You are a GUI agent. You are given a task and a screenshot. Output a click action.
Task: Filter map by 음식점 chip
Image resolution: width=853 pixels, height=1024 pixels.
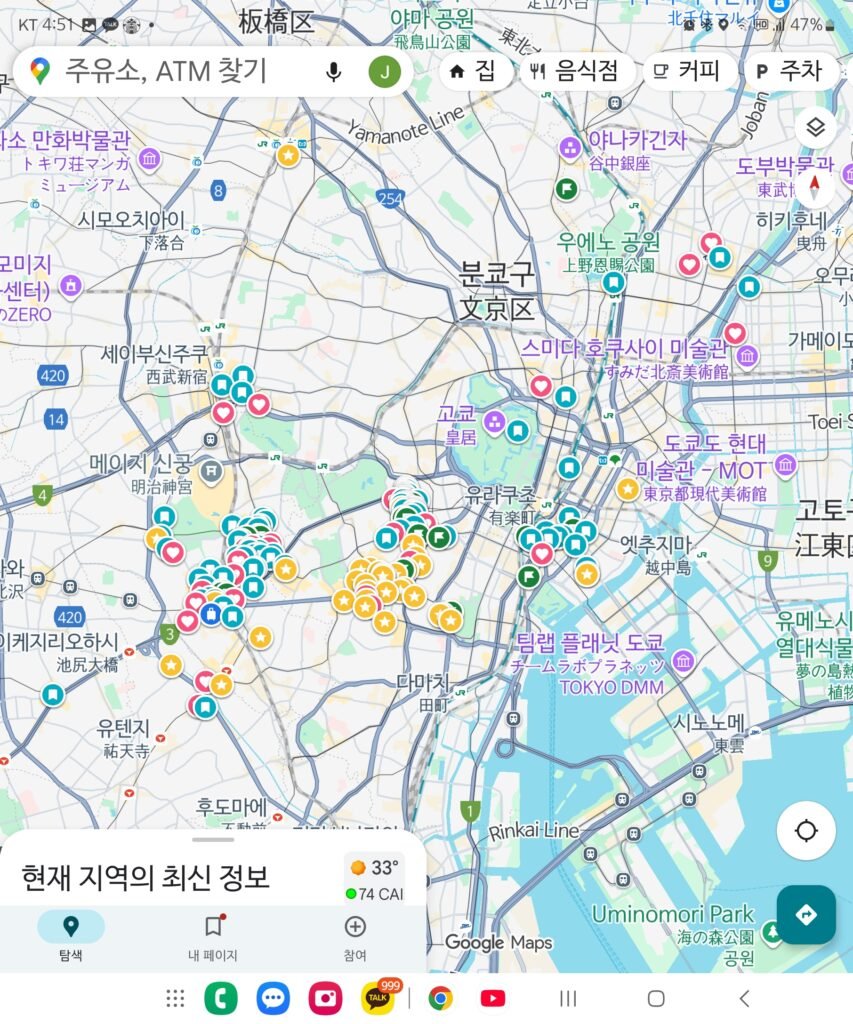(574, 71)
